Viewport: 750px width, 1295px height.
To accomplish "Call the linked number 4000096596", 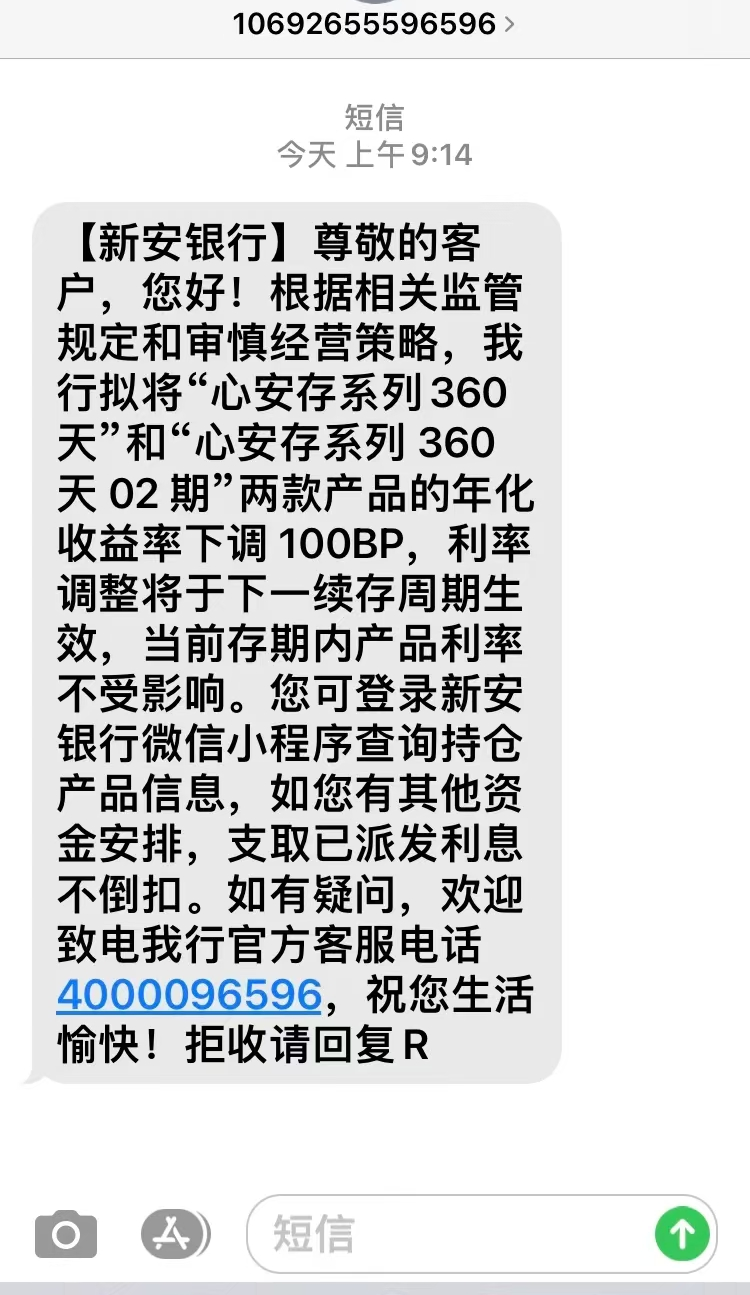I will pos(189,995).
